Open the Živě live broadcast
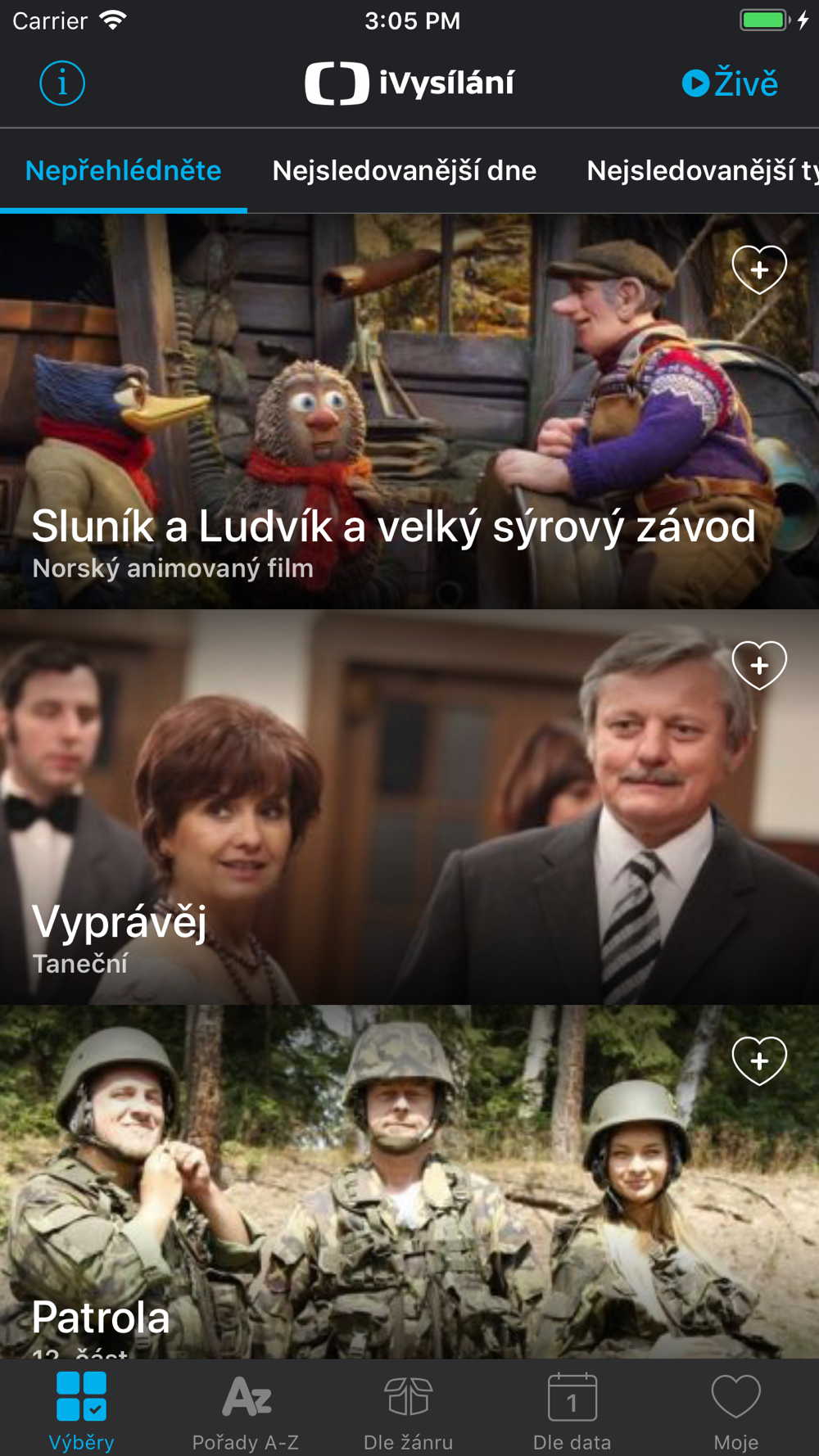Screen dimensions: 819x1456 coord(730,83)
